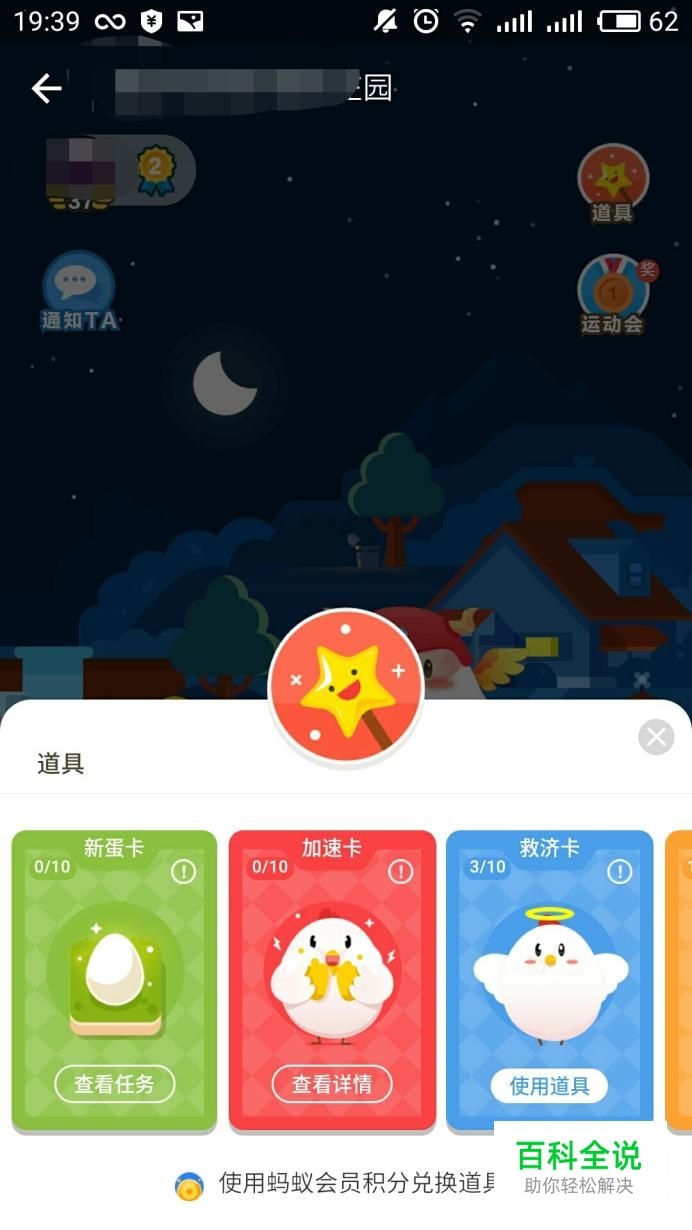Close the 道具 props panel
The image size is (692, 1230).
[x=656, y=738]
